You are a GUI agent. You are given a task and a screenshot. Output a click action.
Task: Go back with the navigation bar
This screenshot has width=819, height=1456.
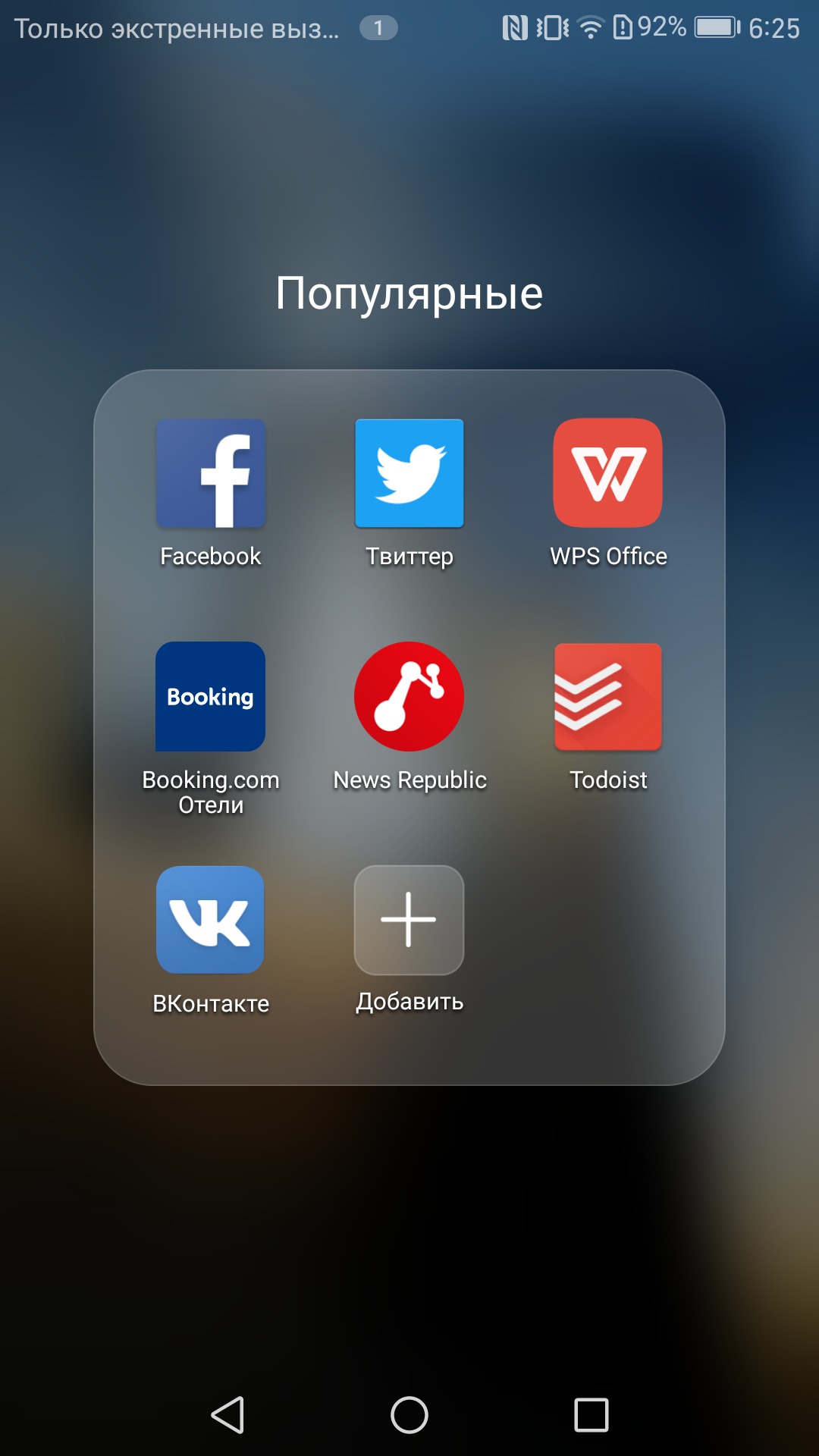click(227, 1415)
